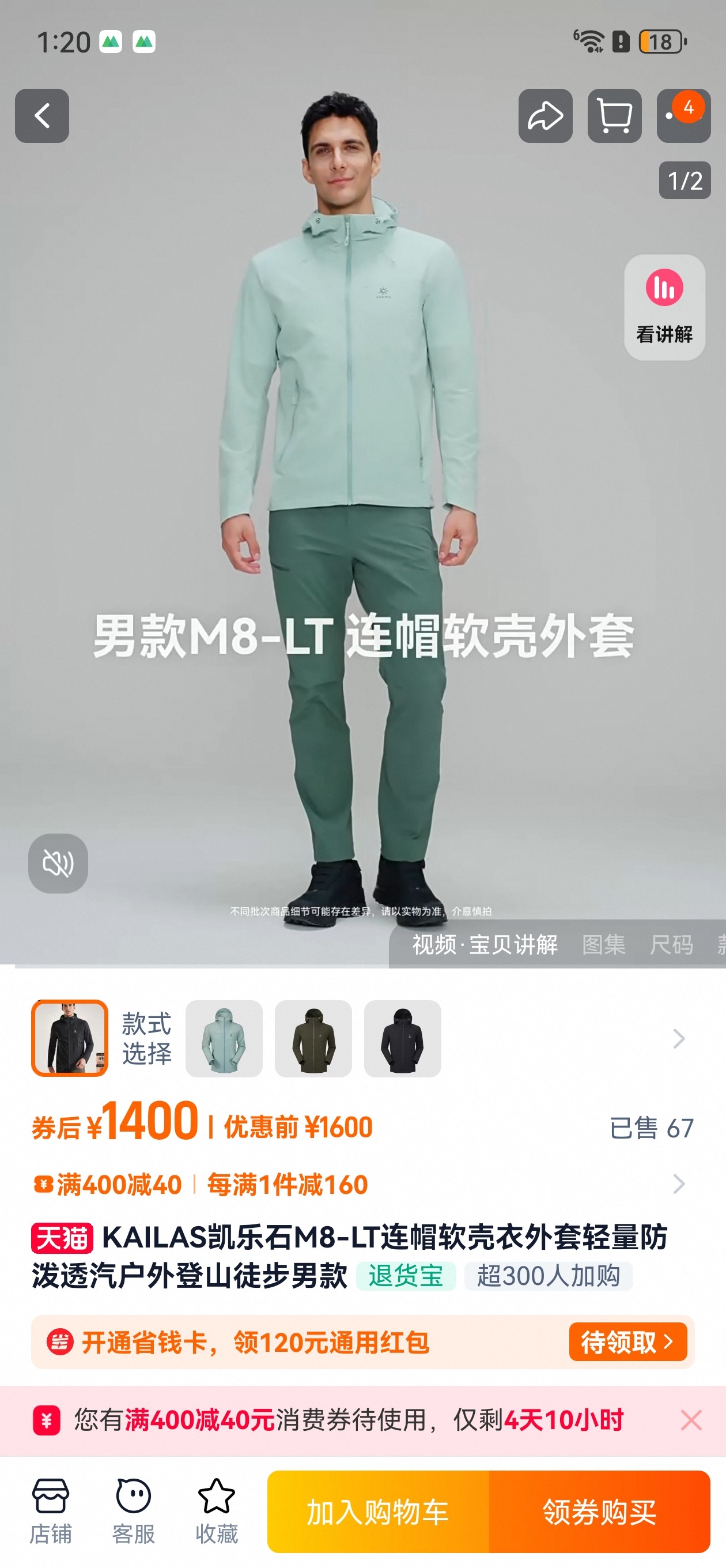Go back to the previous page
Screen dimensions: 726x1568
coord(42,116)
